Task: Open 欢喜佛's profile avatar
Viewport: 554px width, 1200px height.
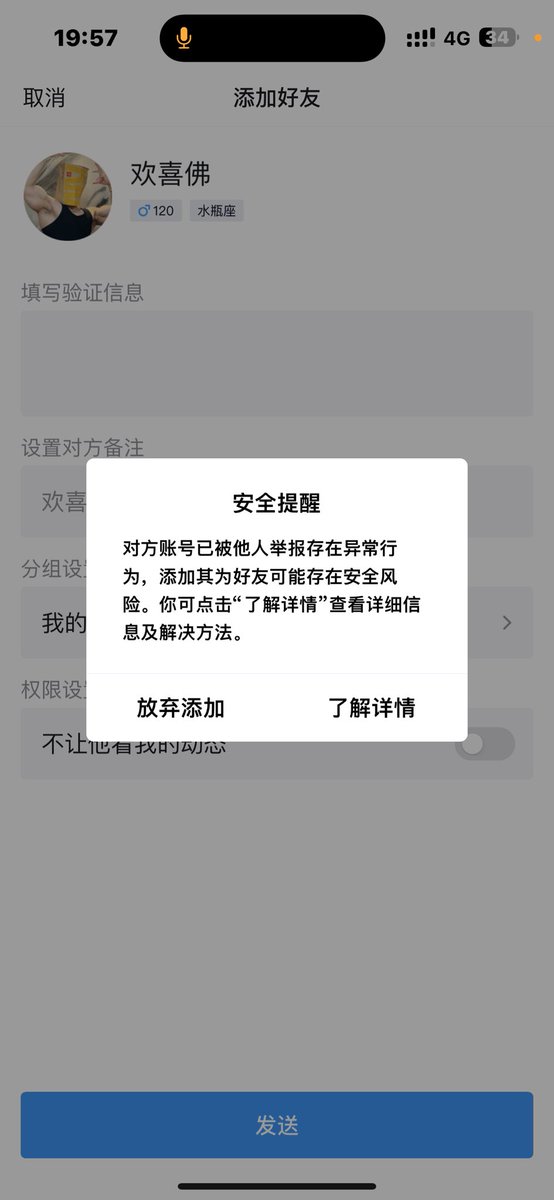Action: [68, 196]
